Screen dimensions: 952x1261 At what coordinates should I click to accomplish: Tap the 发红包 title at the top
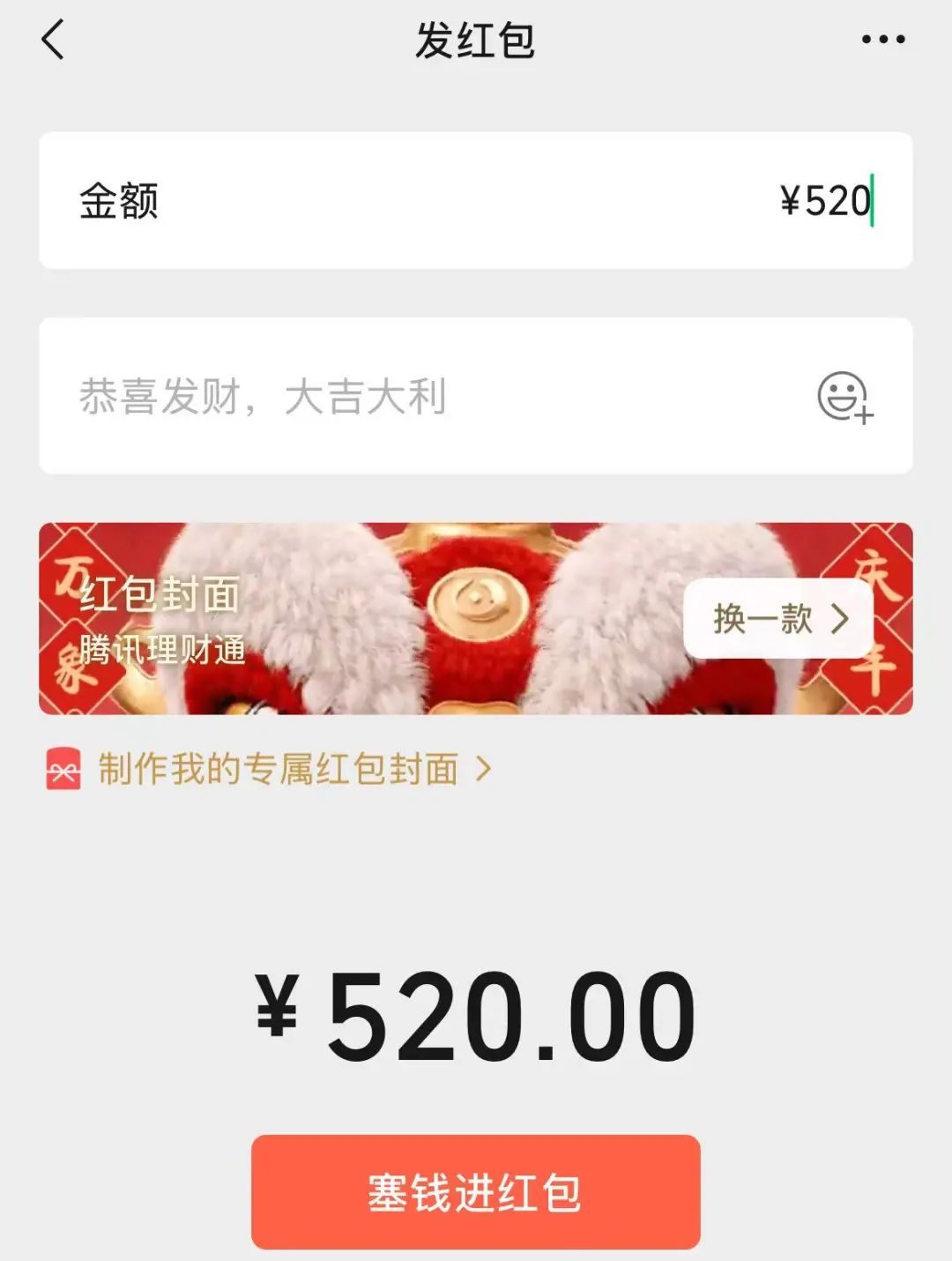click(x=476, y=40)
